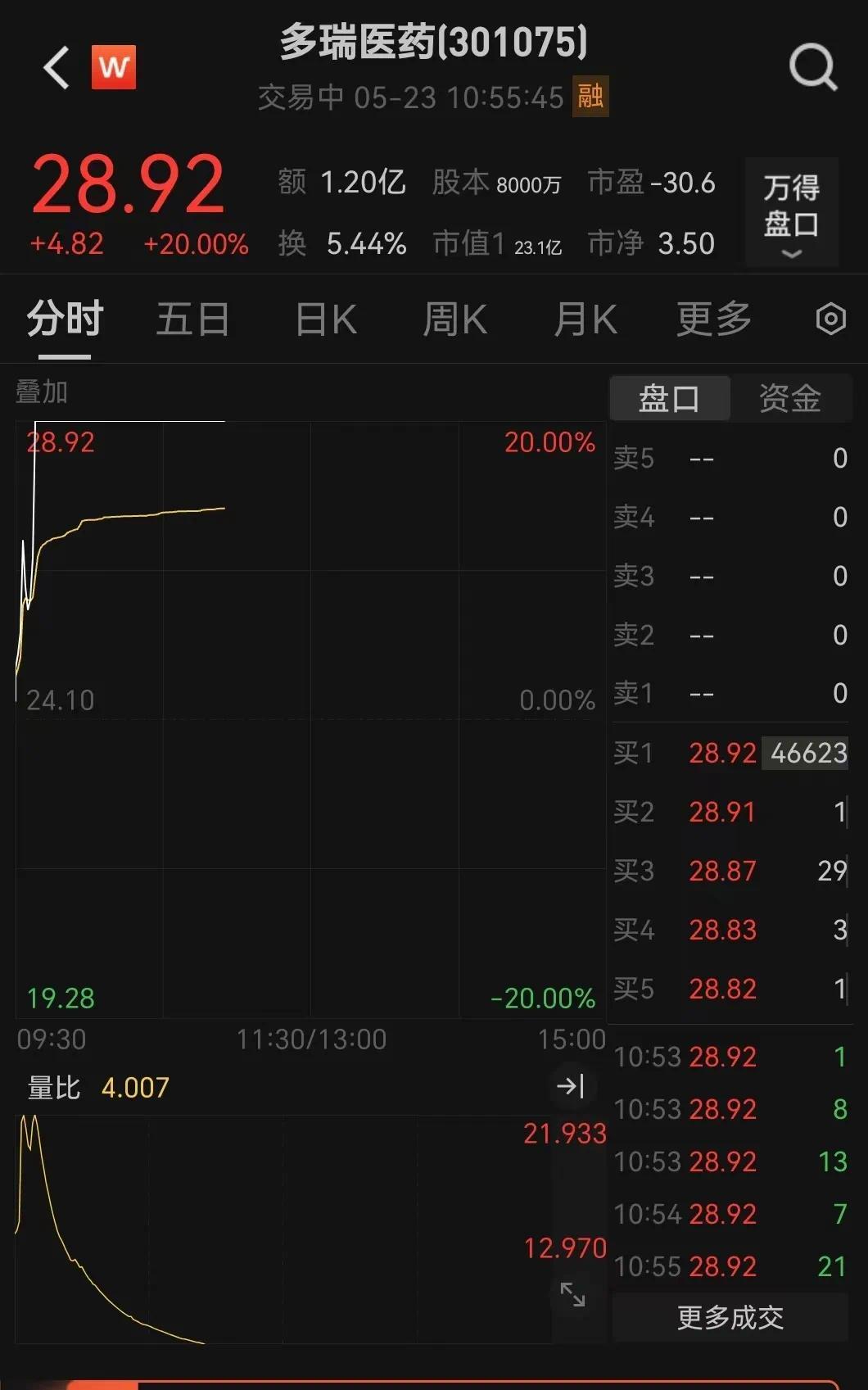The image size is (868, 1390).
Task: Switch to the 五日 chart tab
Action: pos(192,319)
